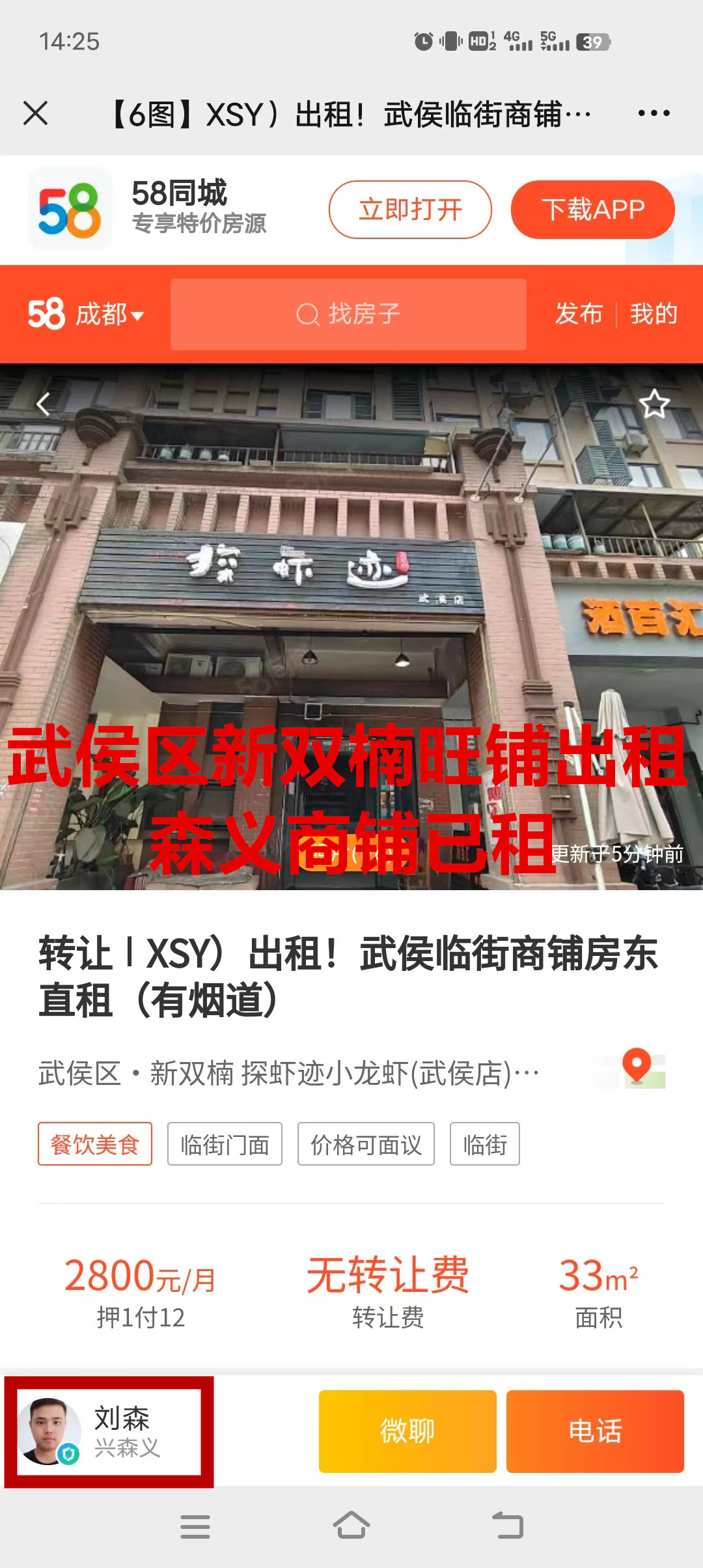Go back using the arrow on photo
The height and width of the screenshot is (1568, 703).
coord(43,404)
